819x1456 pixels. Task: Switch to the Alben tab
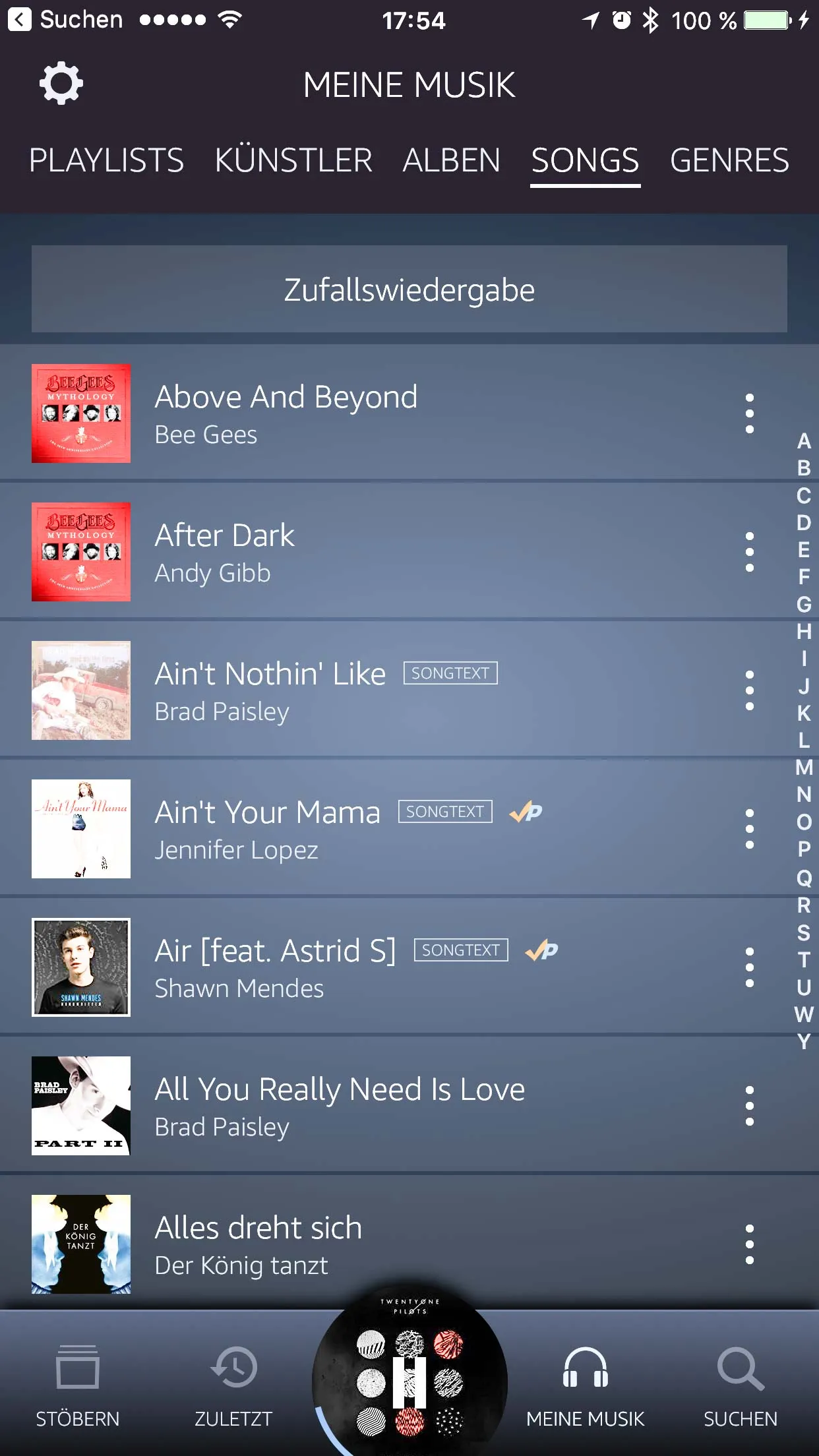(x=452, y=160)
